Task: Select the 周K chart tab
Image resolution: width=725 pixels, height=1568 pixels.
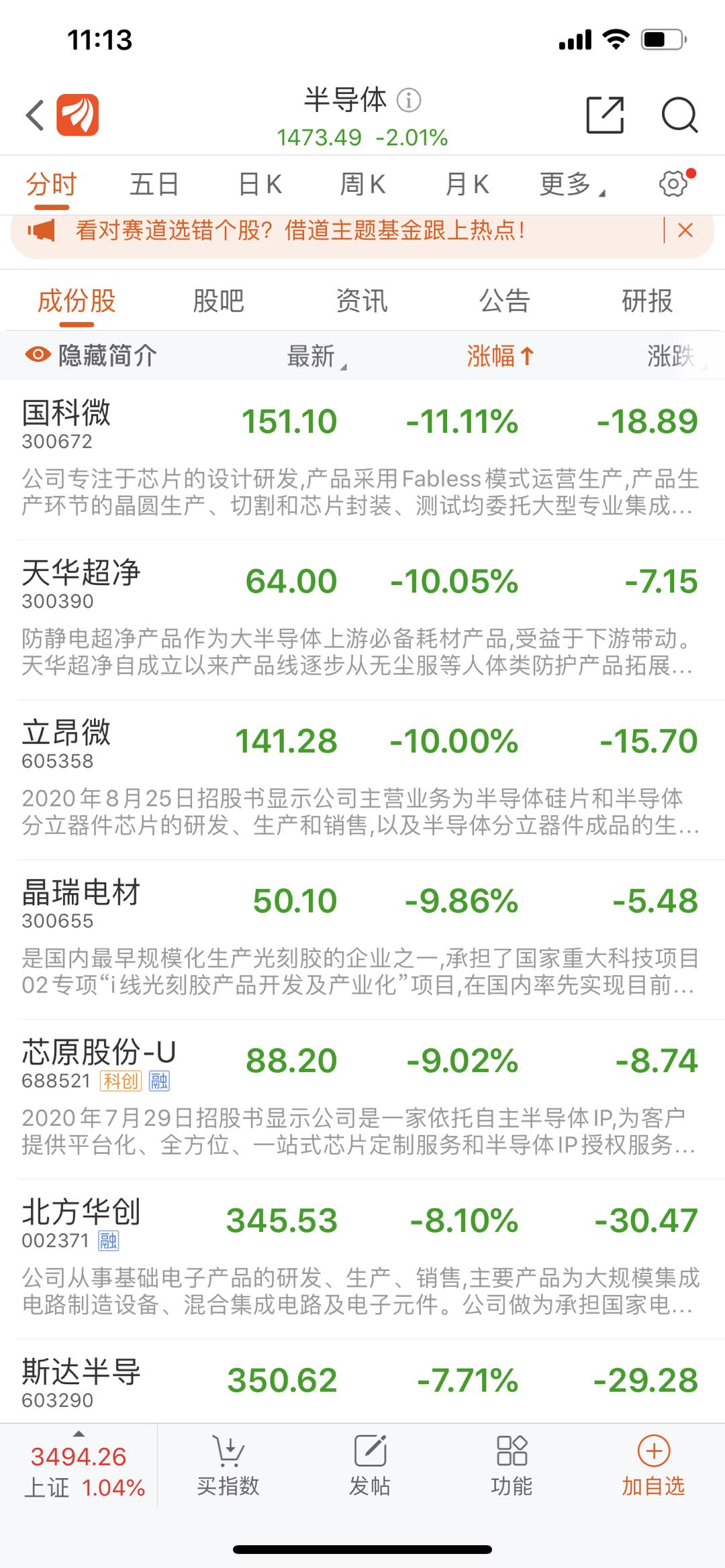Action: (362, 184)
